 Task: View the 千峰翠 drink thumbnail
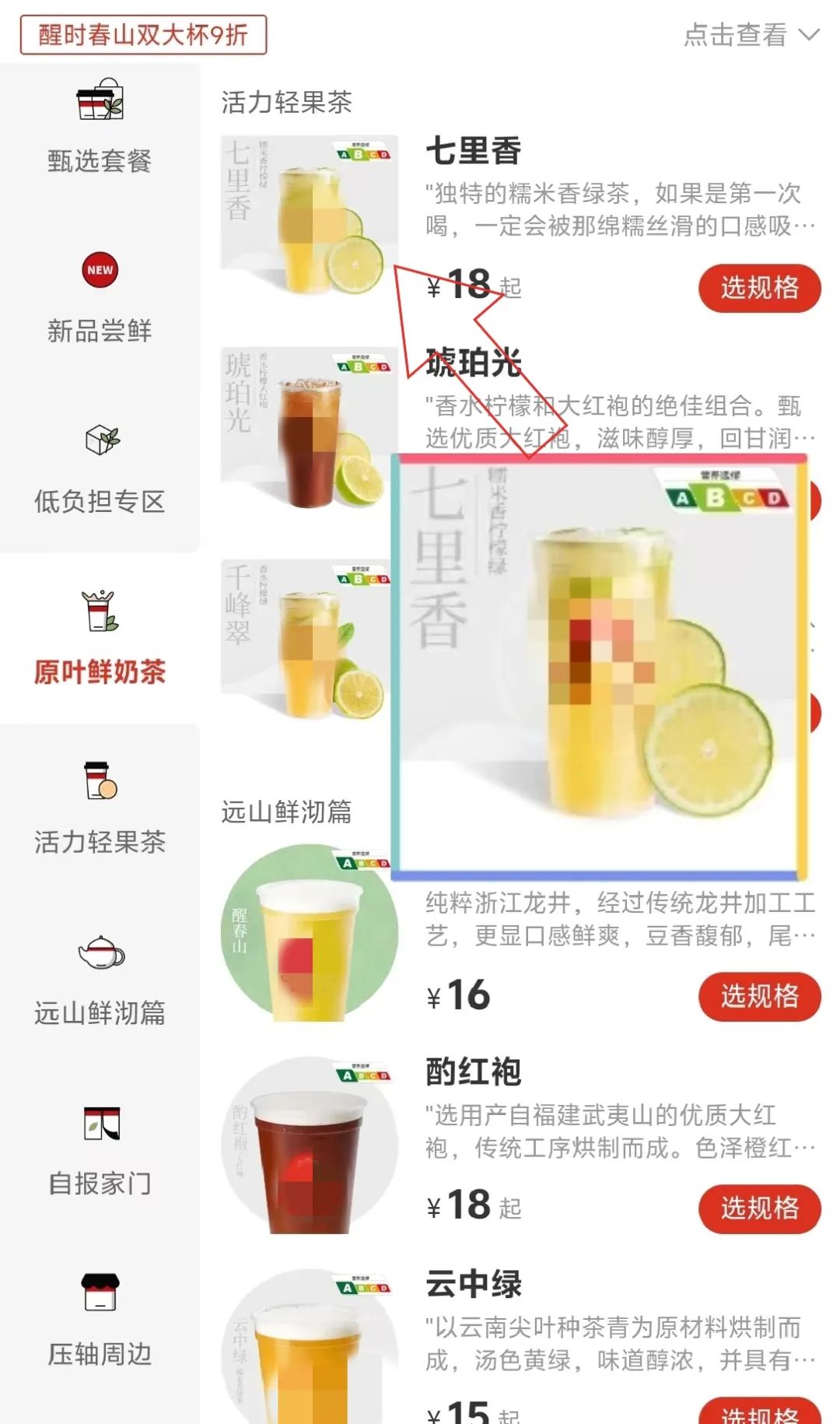point(310,640)
